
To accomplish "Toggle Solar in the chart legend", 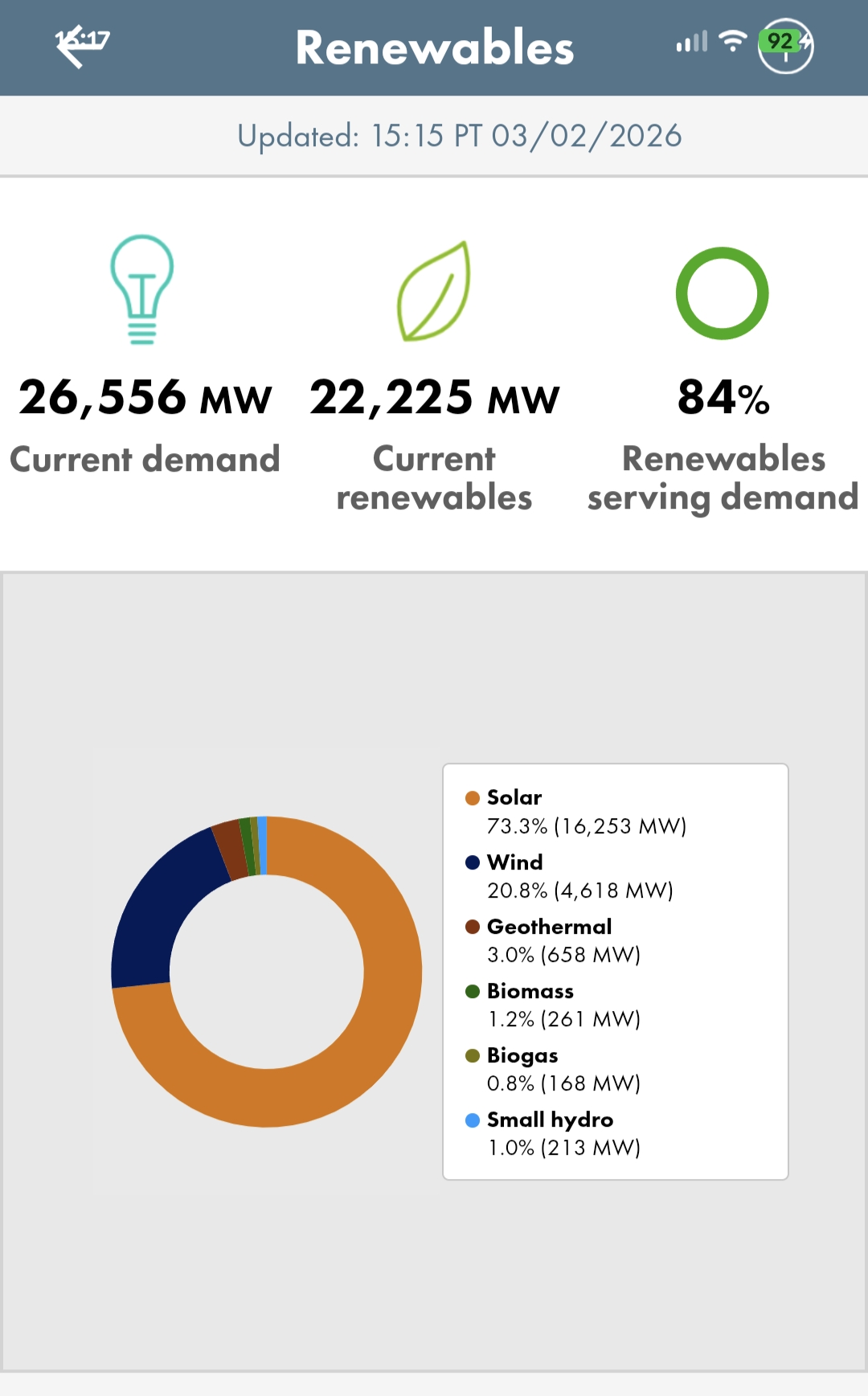I will pos(514,797).
